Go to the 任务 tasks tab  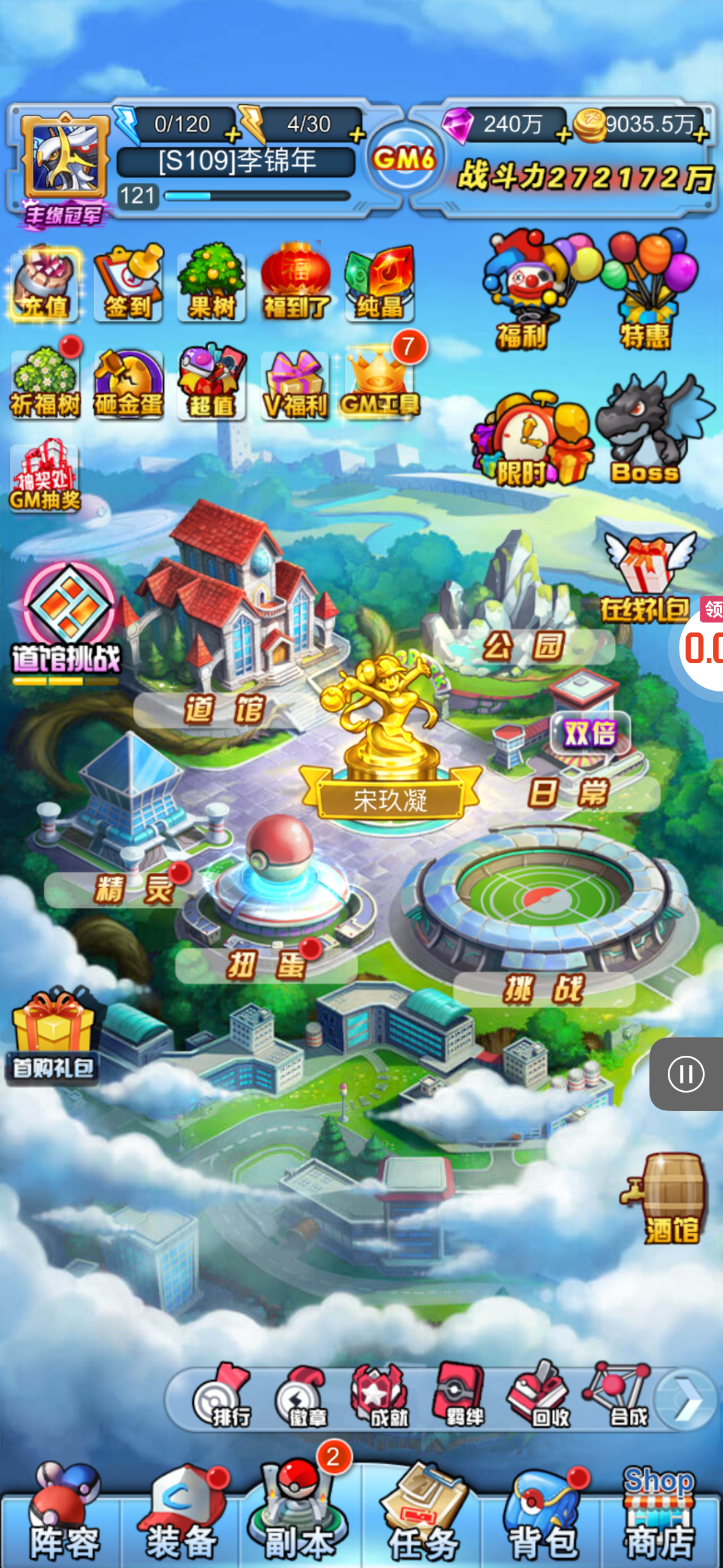click(423, 1515)
